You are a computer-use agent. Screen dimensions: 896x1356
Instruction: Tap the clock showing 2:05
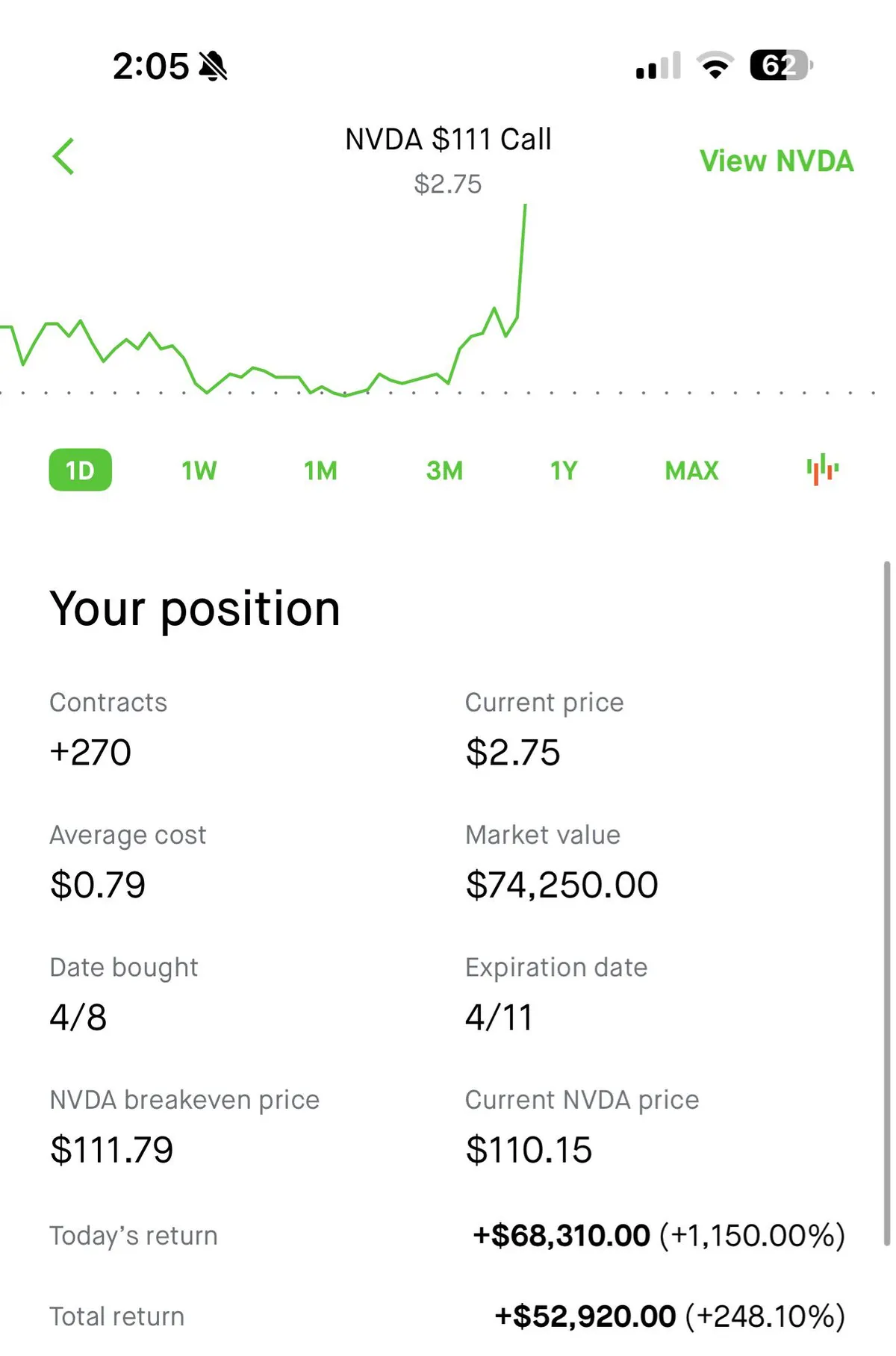(152, 66)
